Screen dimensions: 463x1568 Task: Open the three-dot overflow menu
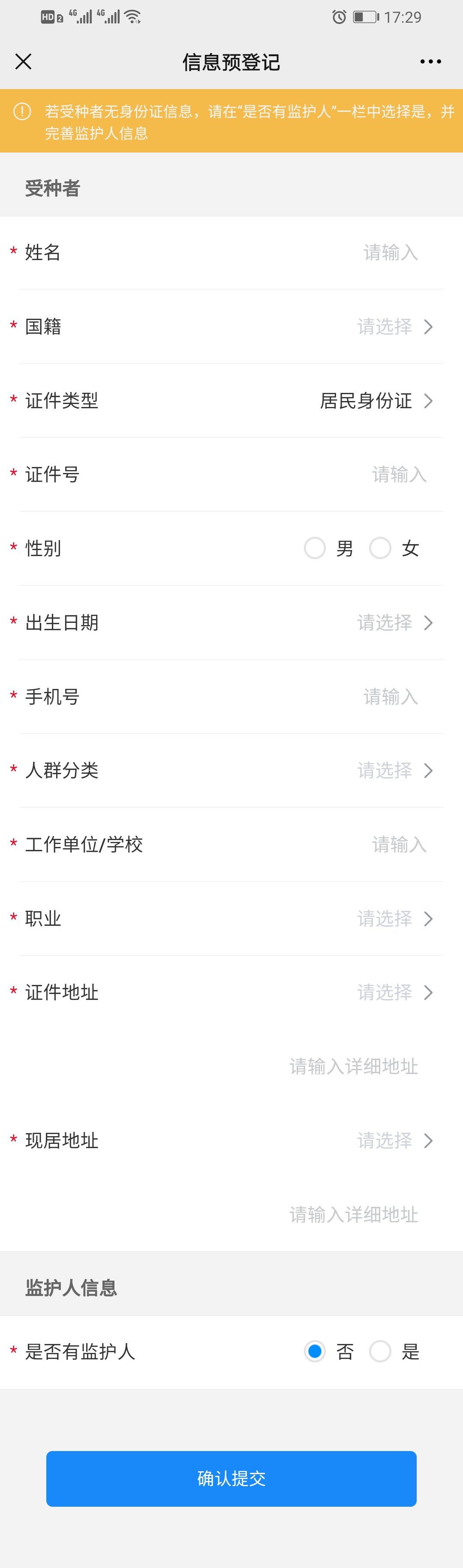point(430,62)
